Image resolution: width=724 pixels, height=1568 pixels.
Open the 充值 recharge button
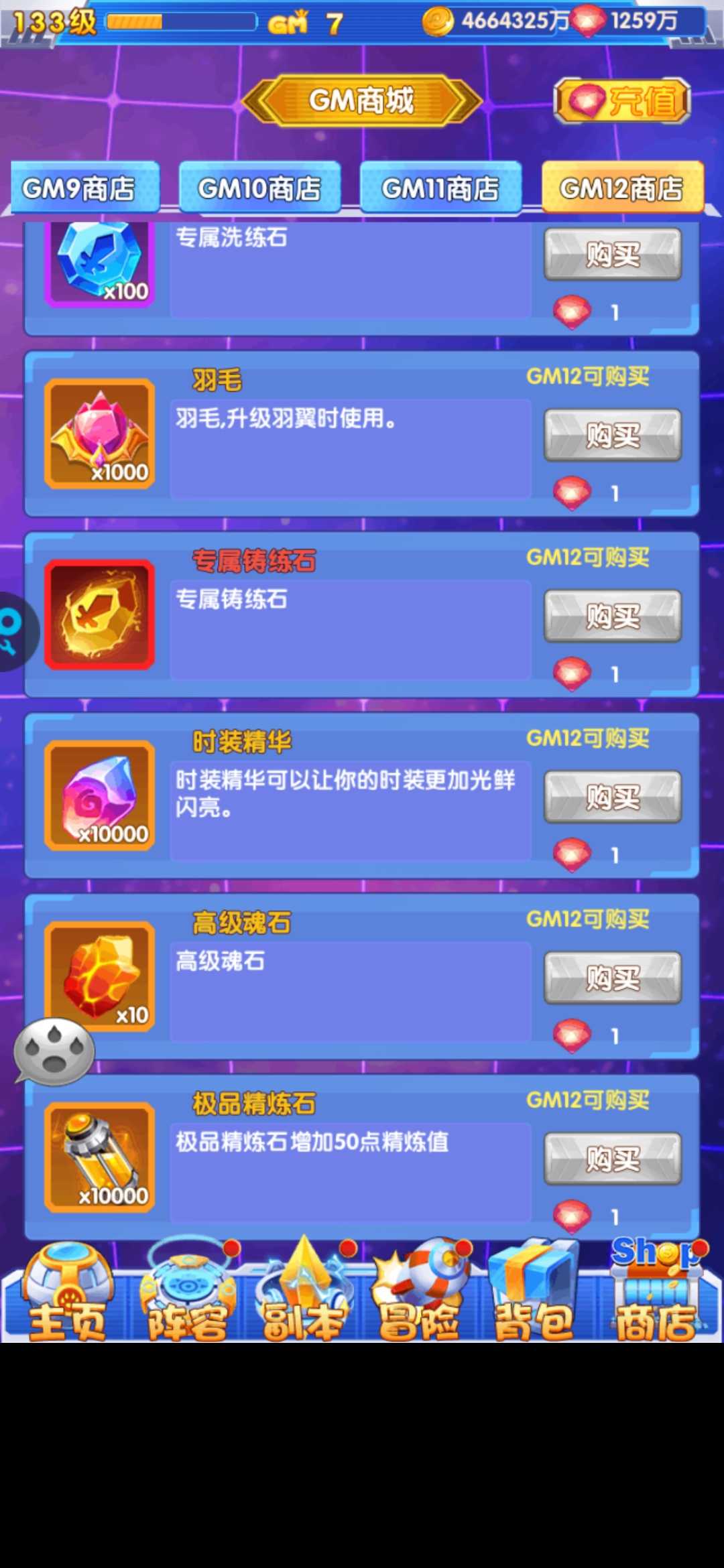pos(622,101)
